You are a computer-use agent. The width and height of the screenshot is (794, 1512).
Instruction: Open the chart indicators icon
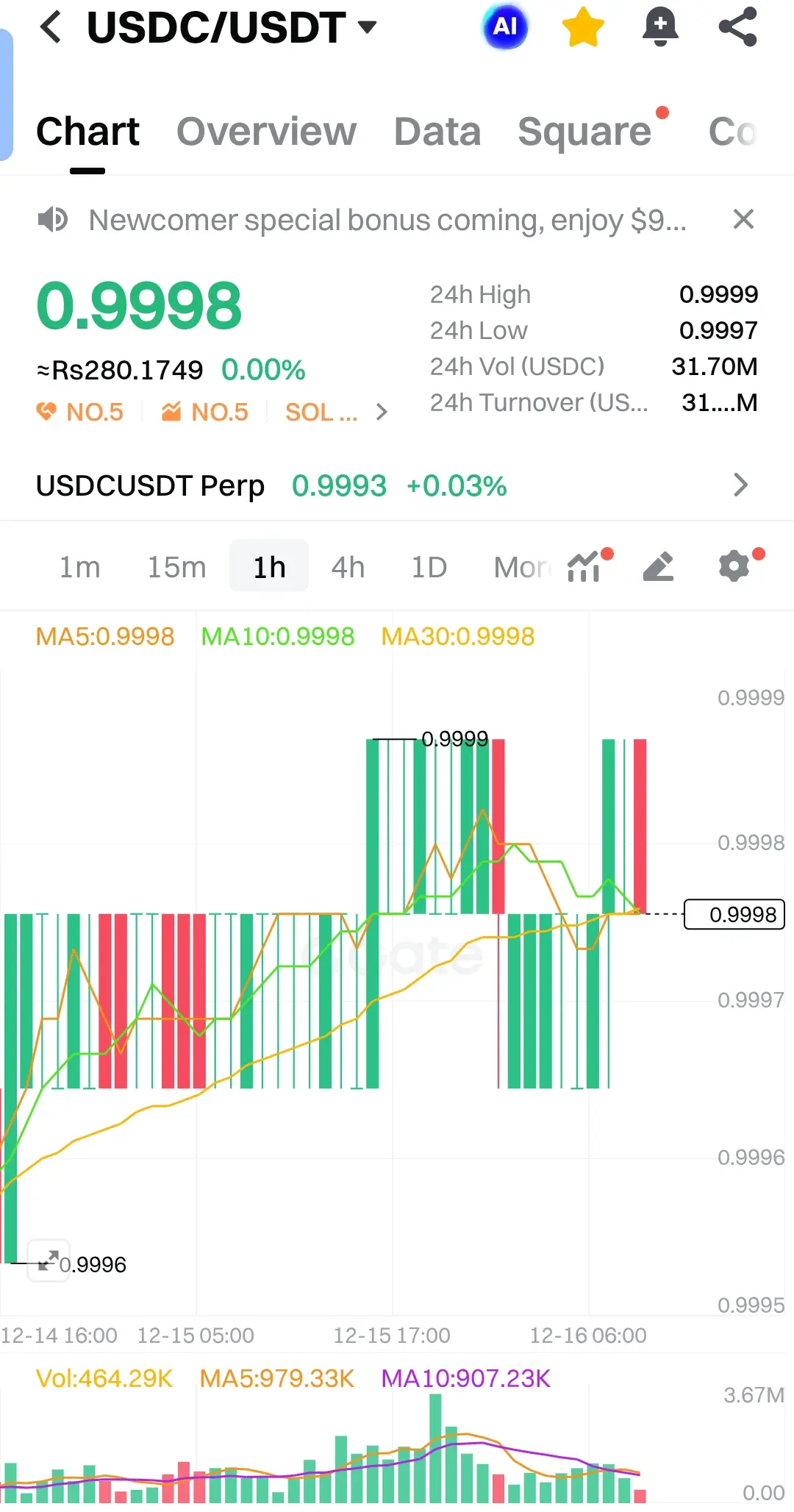click(585, 567)
